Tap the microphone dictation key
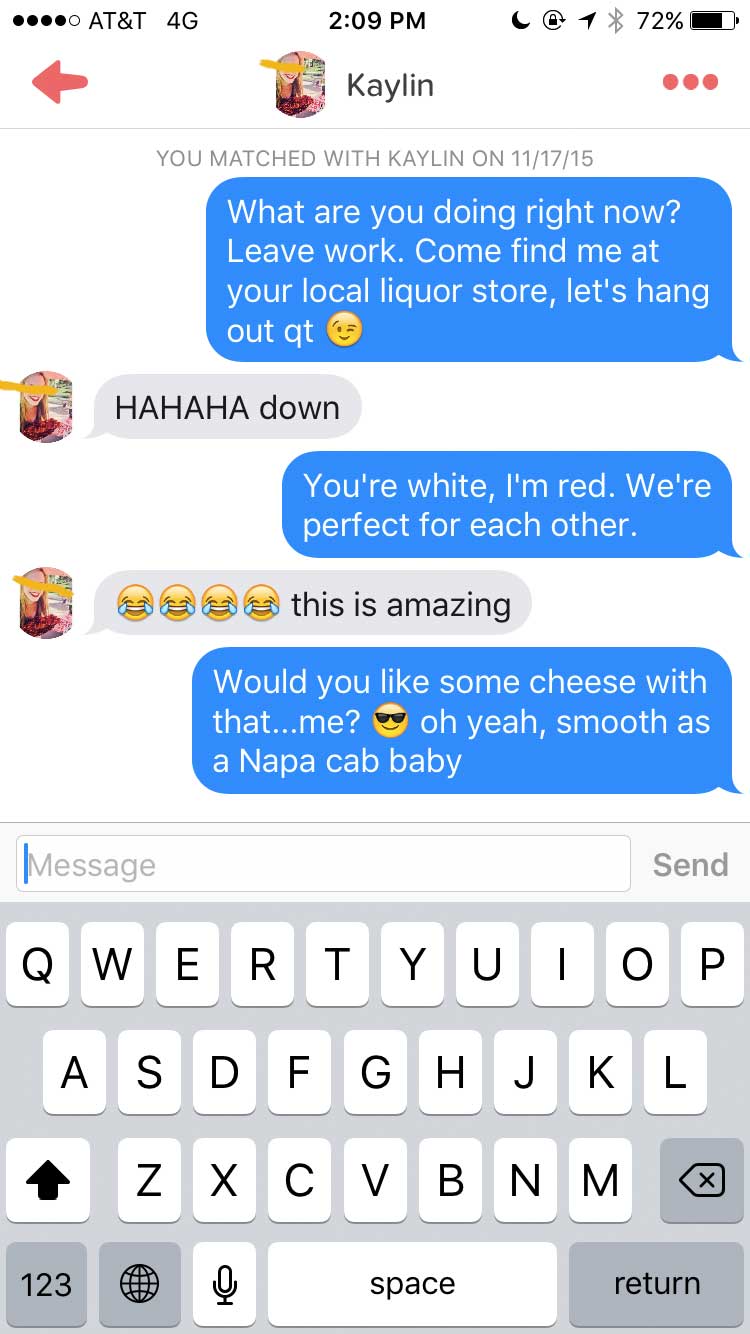 (224, 1284)
